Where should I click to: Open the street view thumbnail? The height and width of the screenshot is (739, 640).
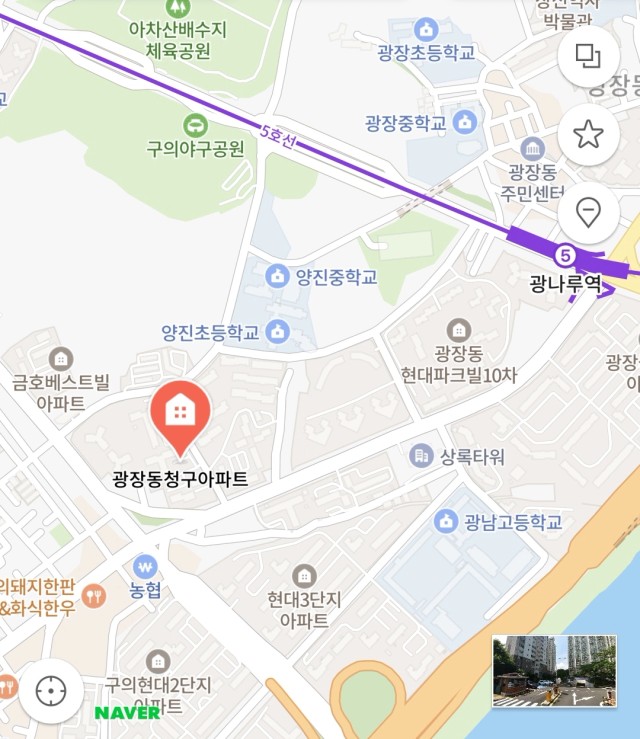coord(554,671)
